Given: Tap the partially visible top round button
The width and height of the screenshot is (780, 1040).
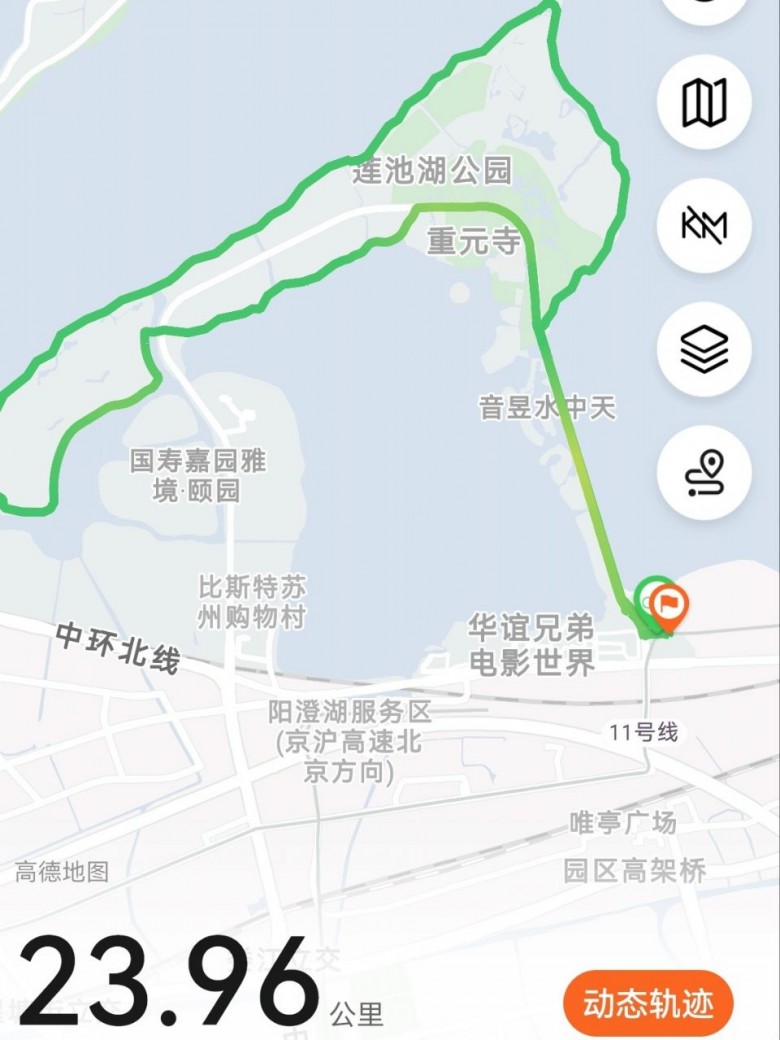Looking at the screenshot, I should 704,8.
